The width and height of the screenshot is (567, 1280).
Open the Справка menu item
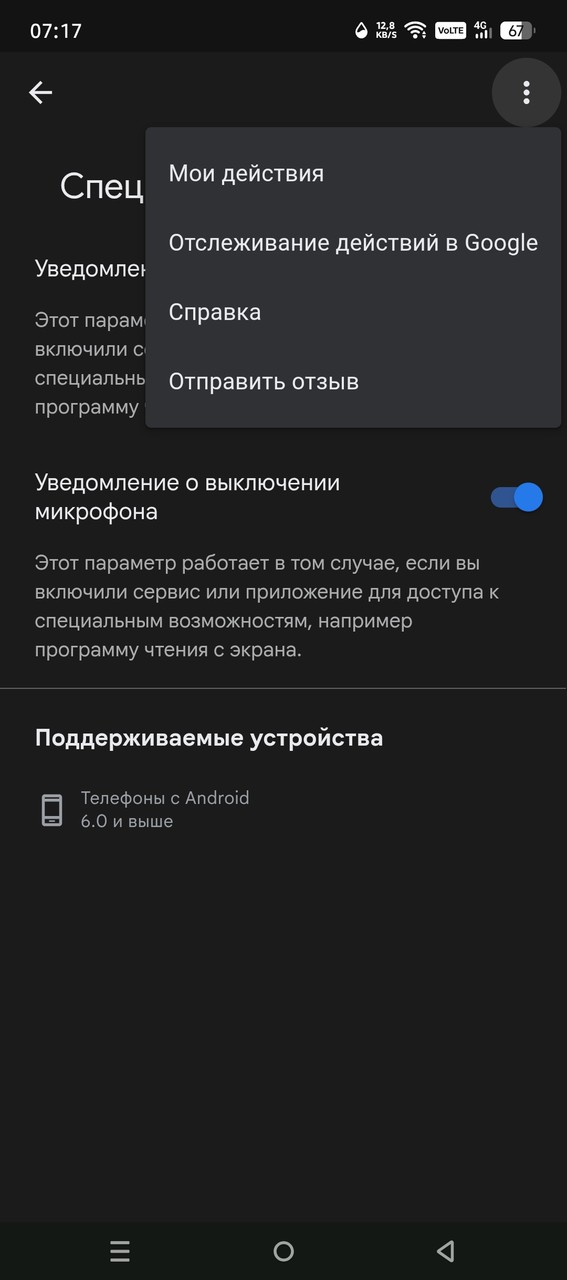pos(353,312)
